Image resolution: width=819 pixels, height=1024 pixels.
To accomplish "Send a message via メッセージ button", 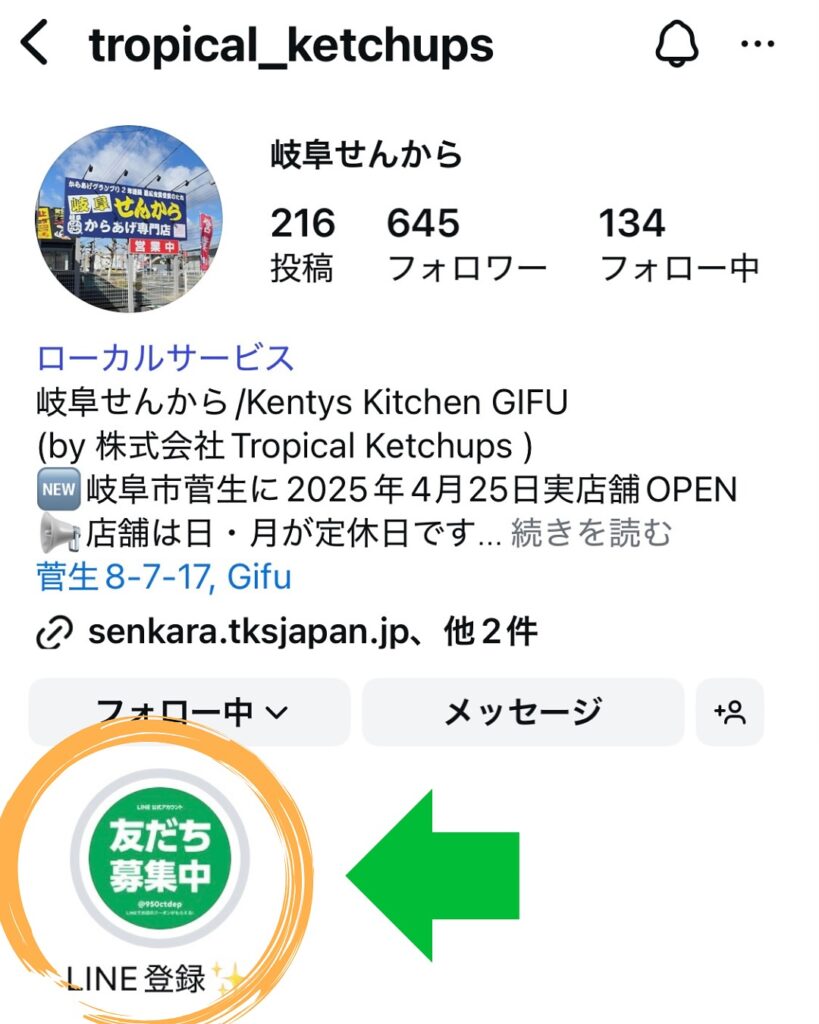I will point(522,711).
